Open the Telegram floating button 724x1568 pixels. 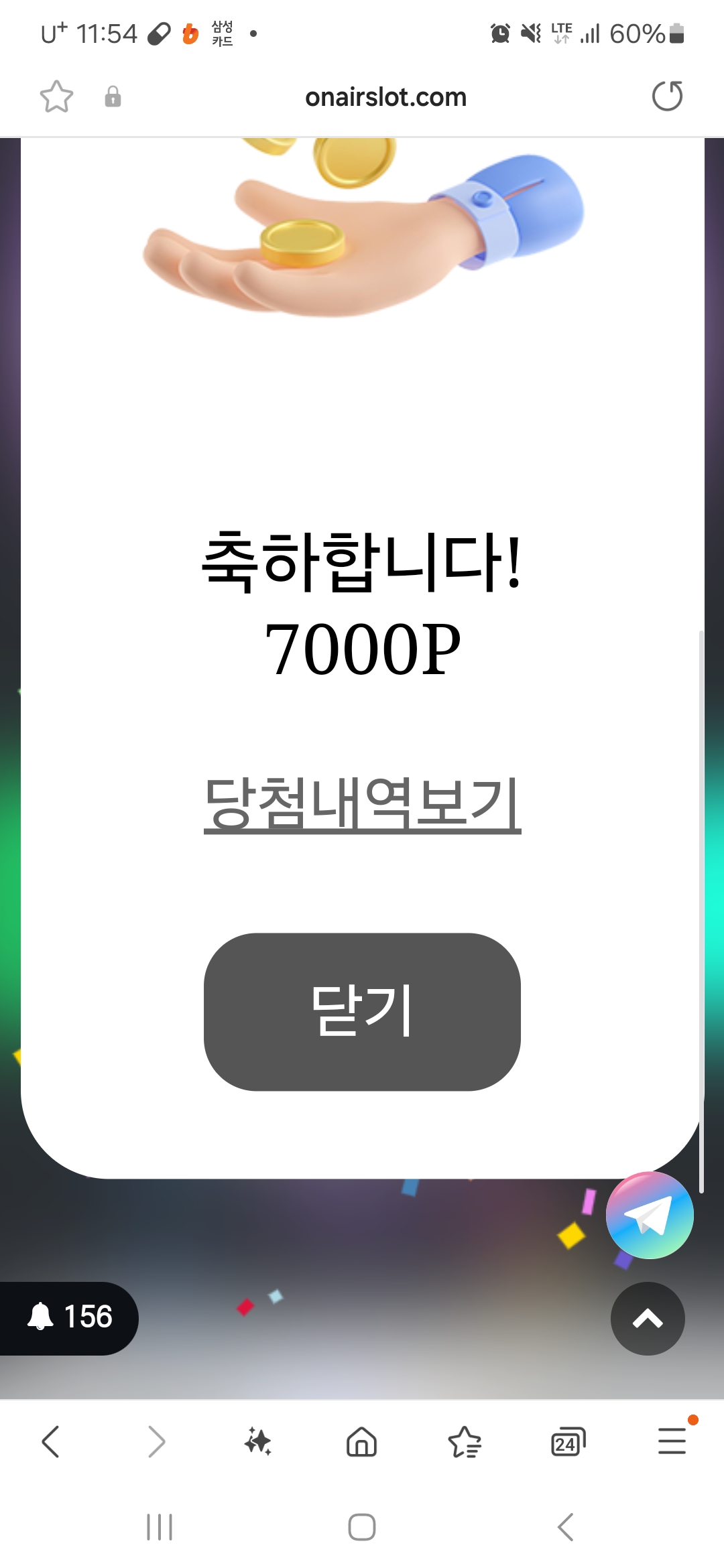[649, 1215]
